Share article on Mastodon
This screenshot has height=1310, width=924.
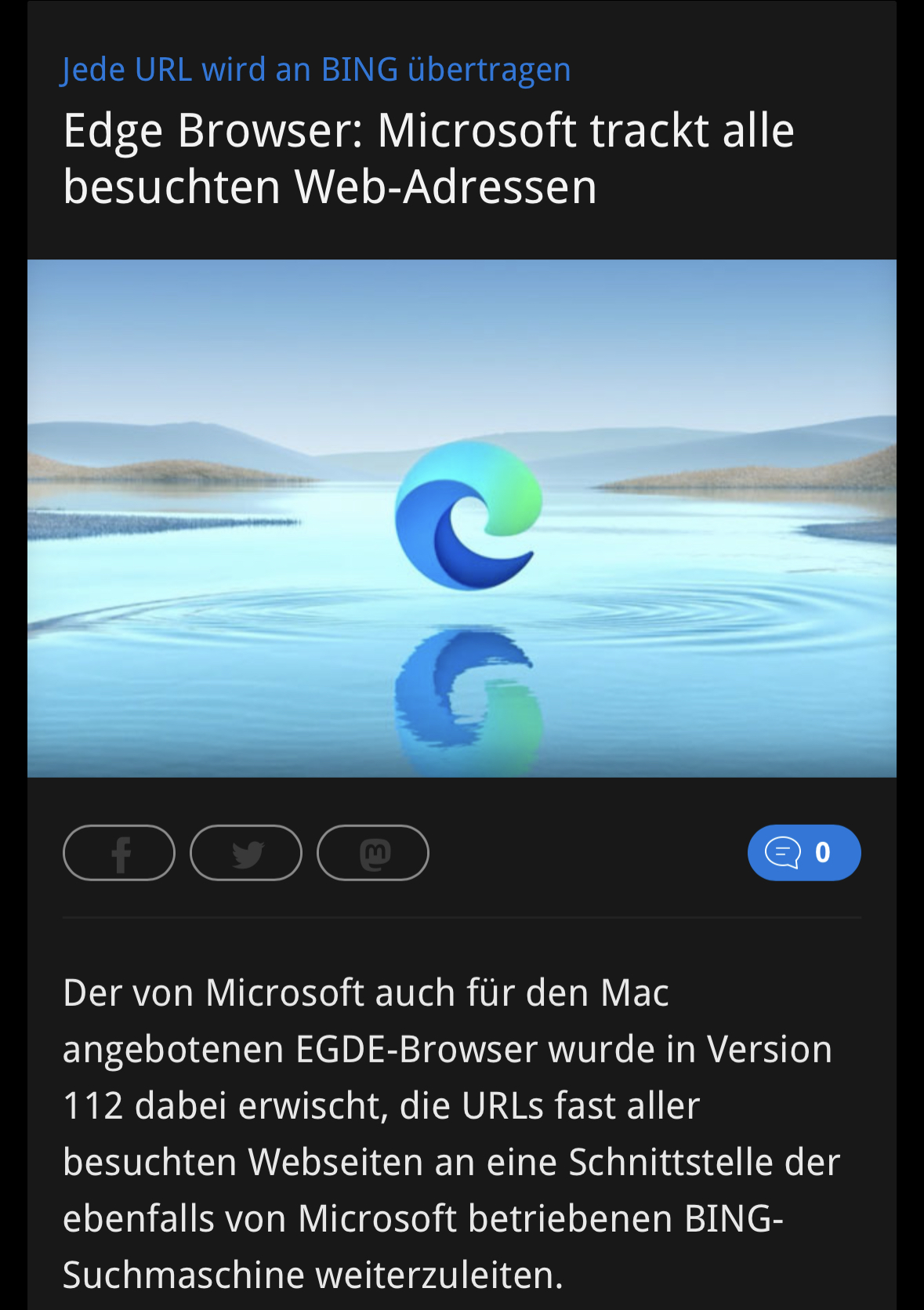373,853
